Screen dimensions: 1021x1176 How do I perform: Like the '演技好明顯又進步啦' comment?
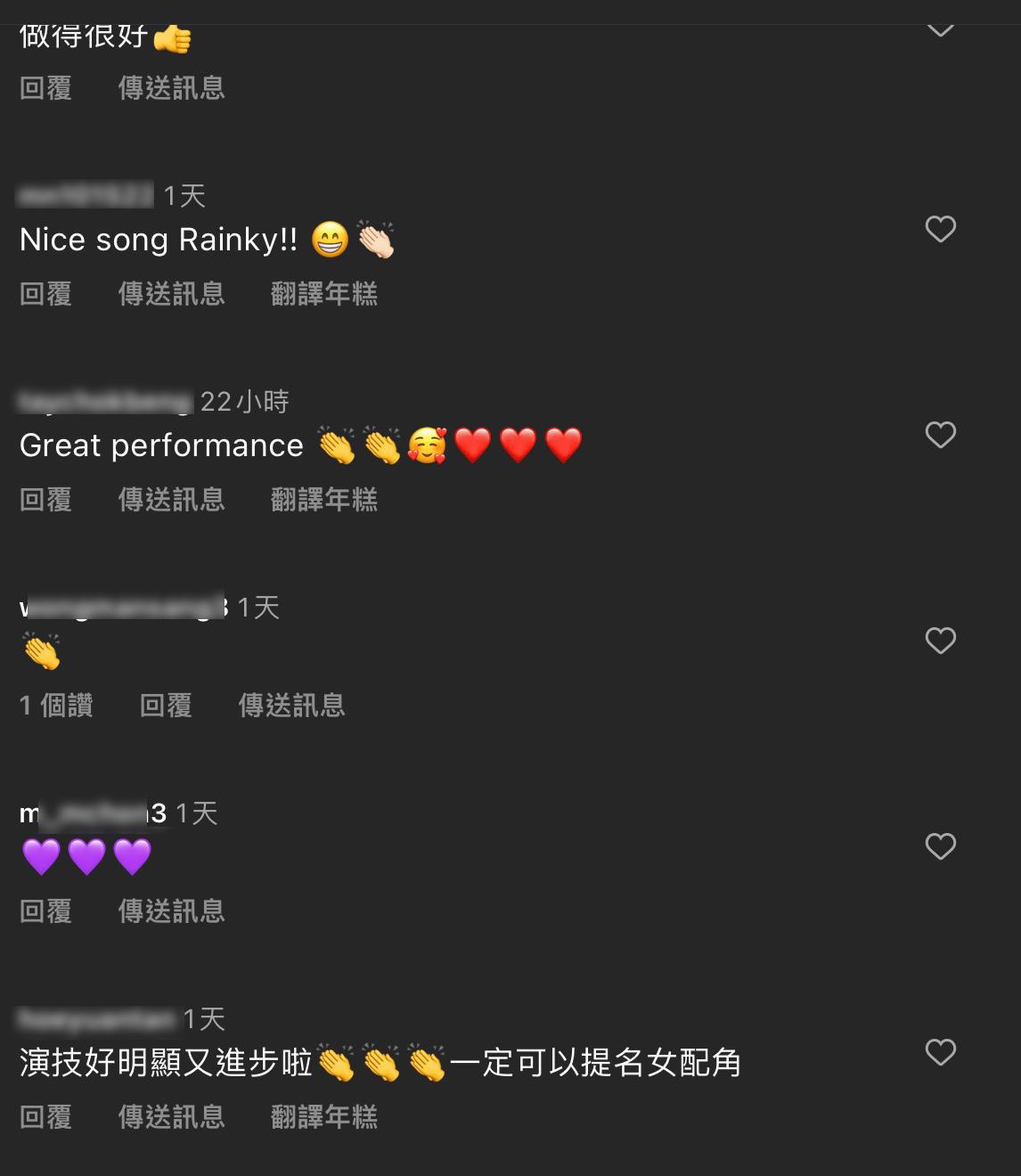coord(940,1052)
